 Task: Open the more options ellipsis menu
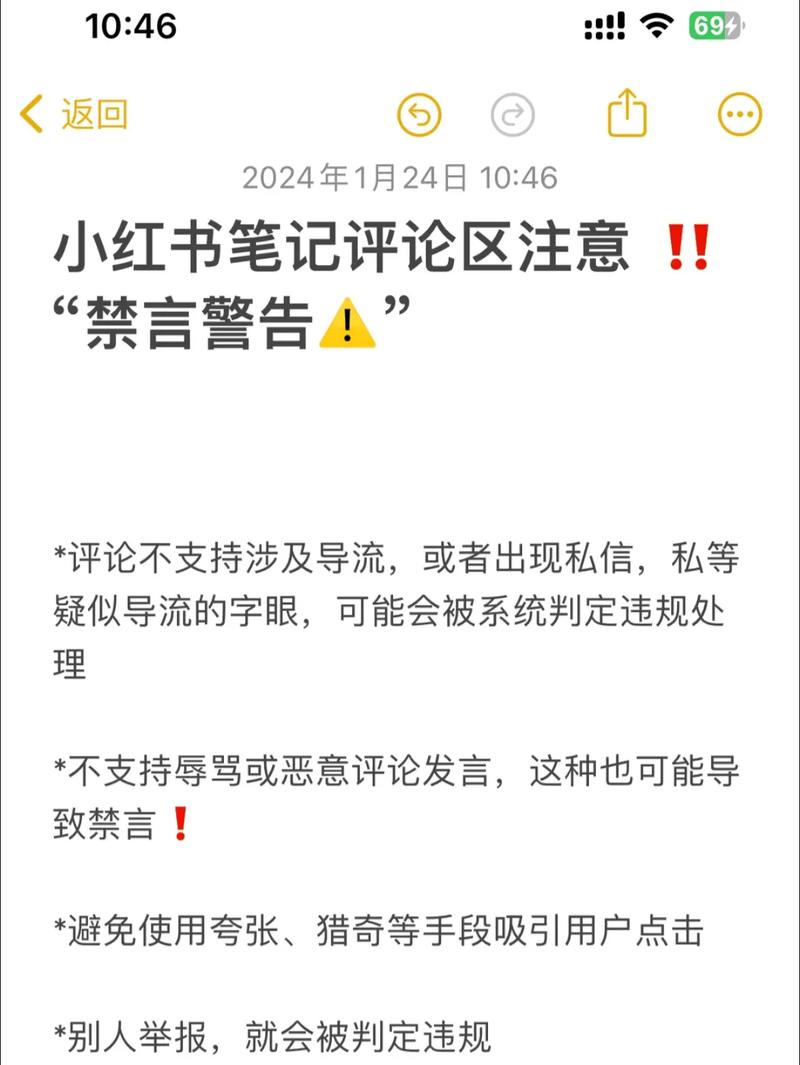click(739, 114)
